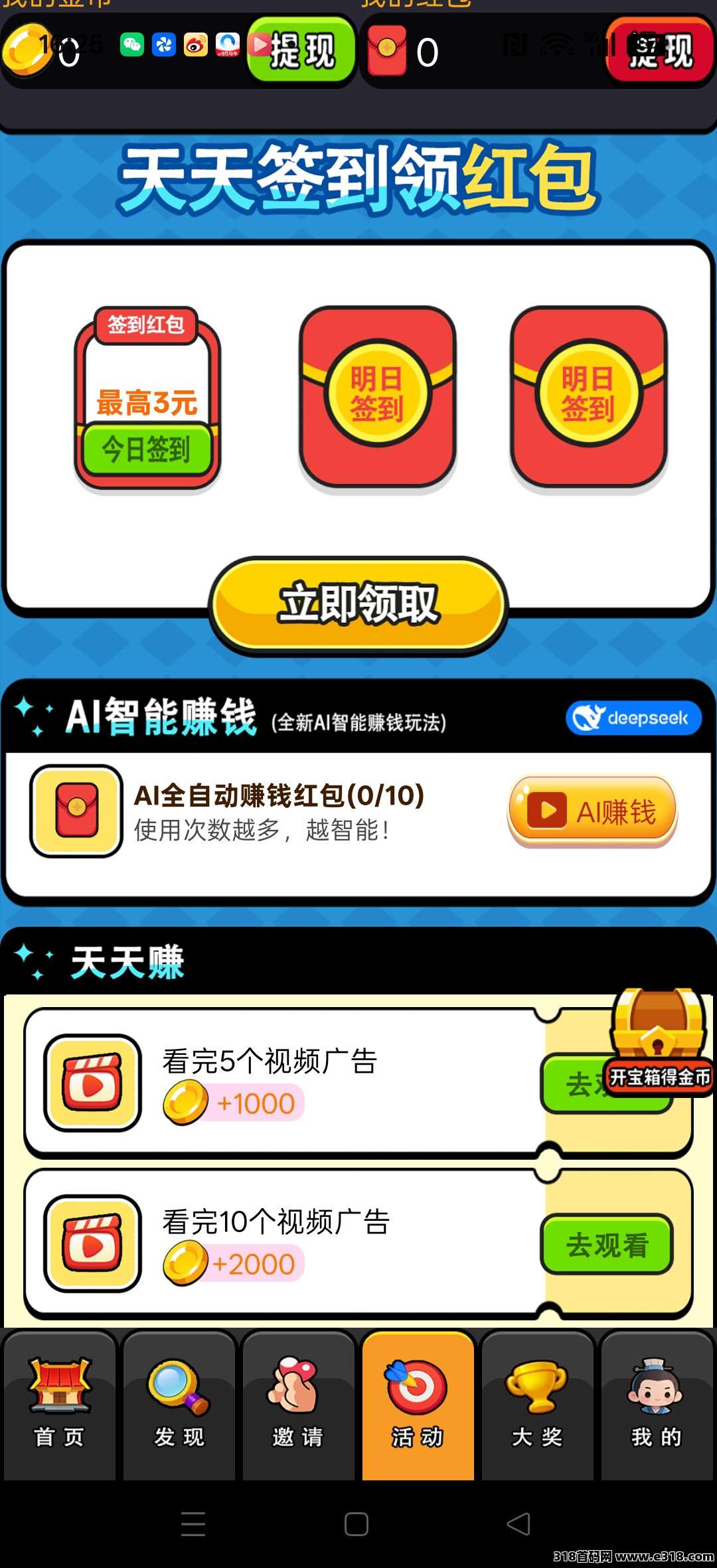
Task: Tap the red 提现 button for red packets
Action: 659,50
